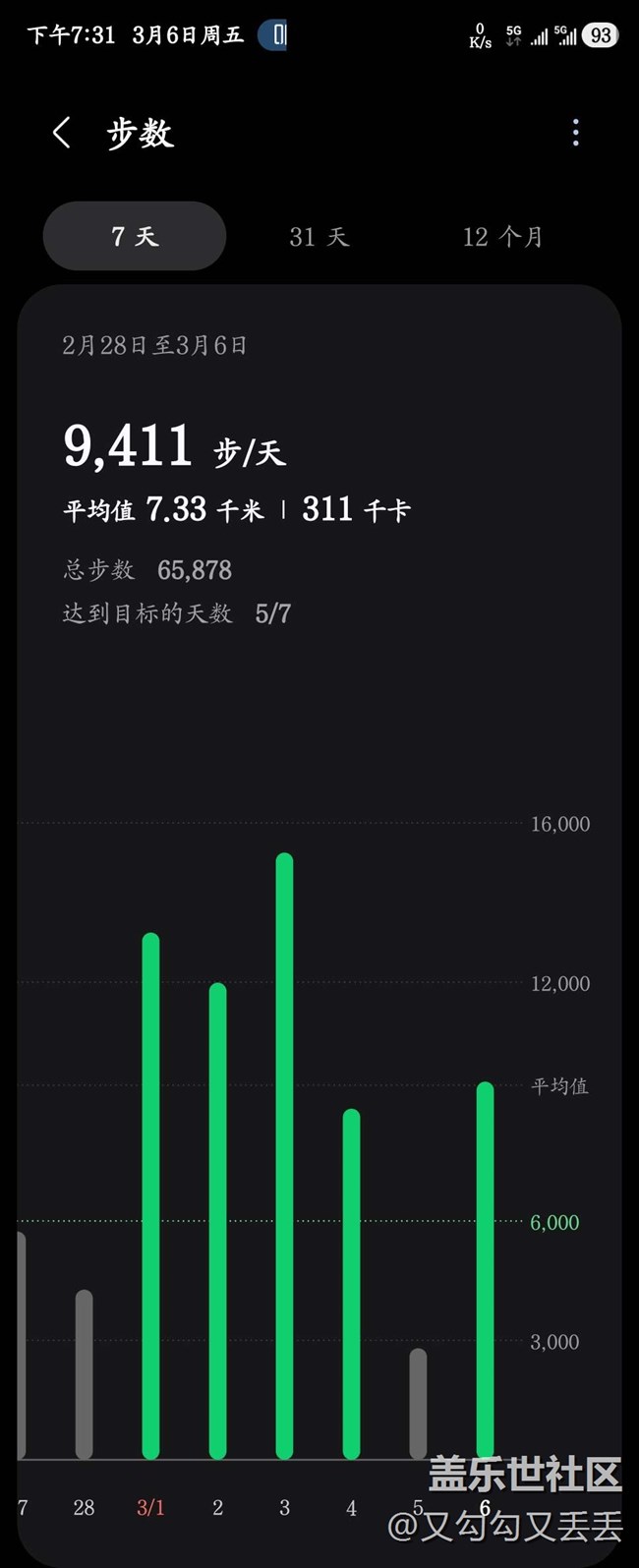Switch to the 31 天 view
The width and height of the screenshot is (639, 1568).
pos(319,236)
